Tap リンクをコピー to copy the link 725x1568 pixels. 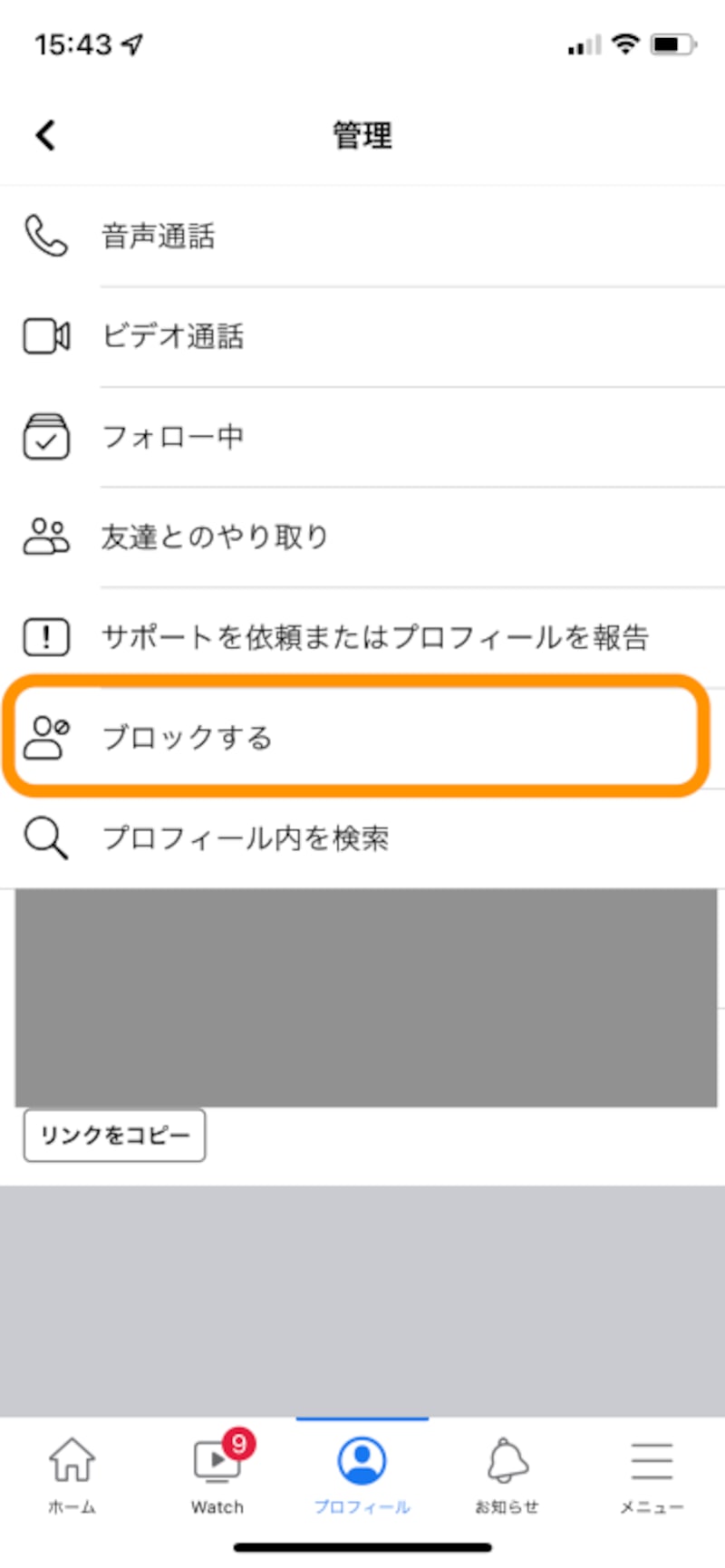[x=113, y=1135]
